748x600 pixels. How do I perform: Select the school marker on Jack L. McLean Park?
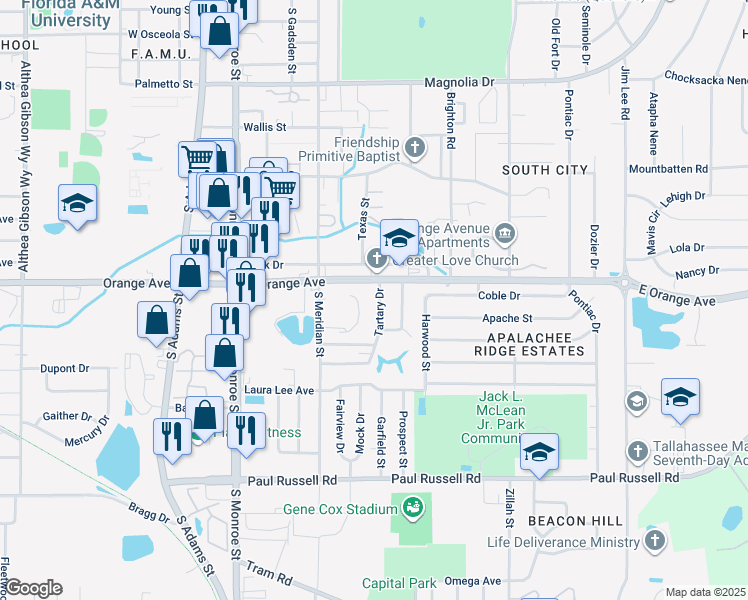tap(539, 452)
